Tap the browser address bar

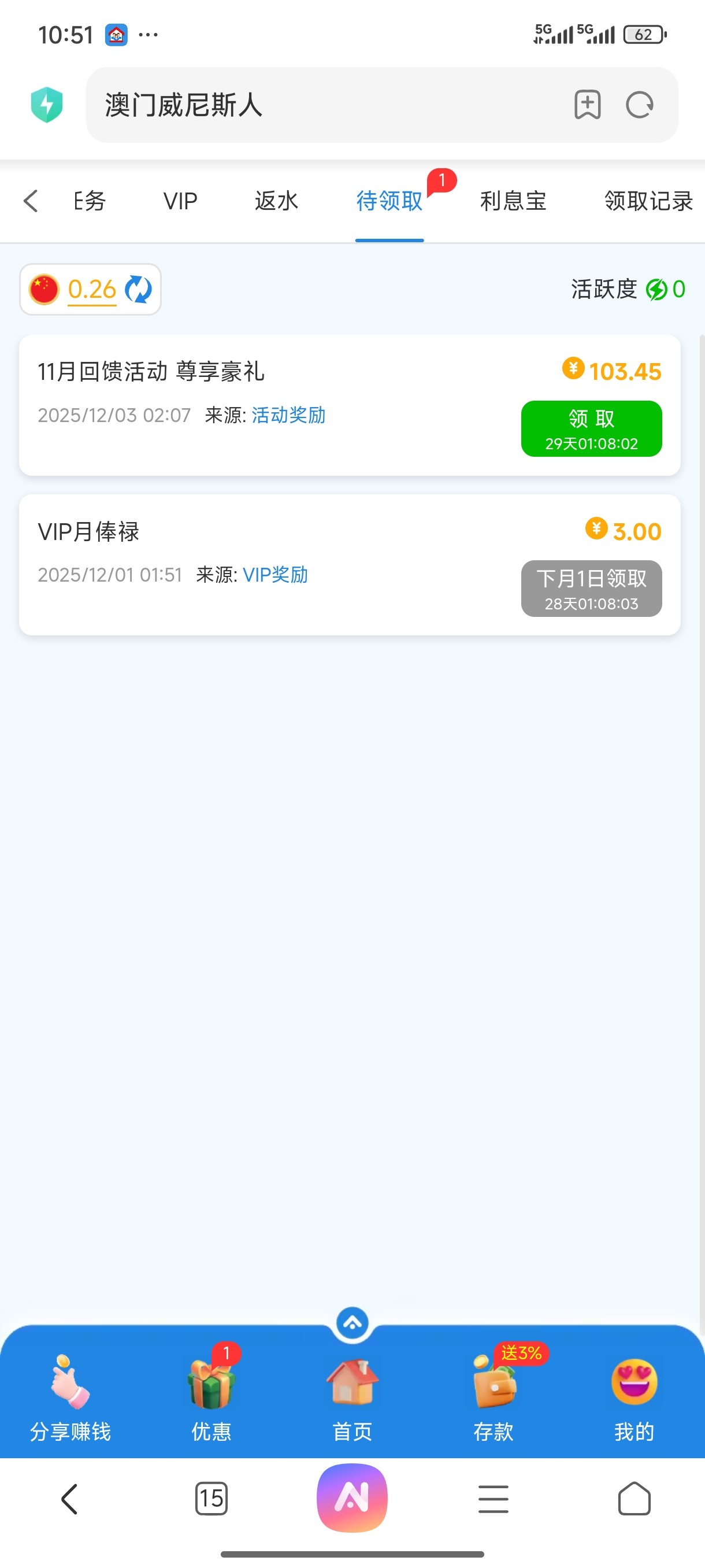pos(328,105)
